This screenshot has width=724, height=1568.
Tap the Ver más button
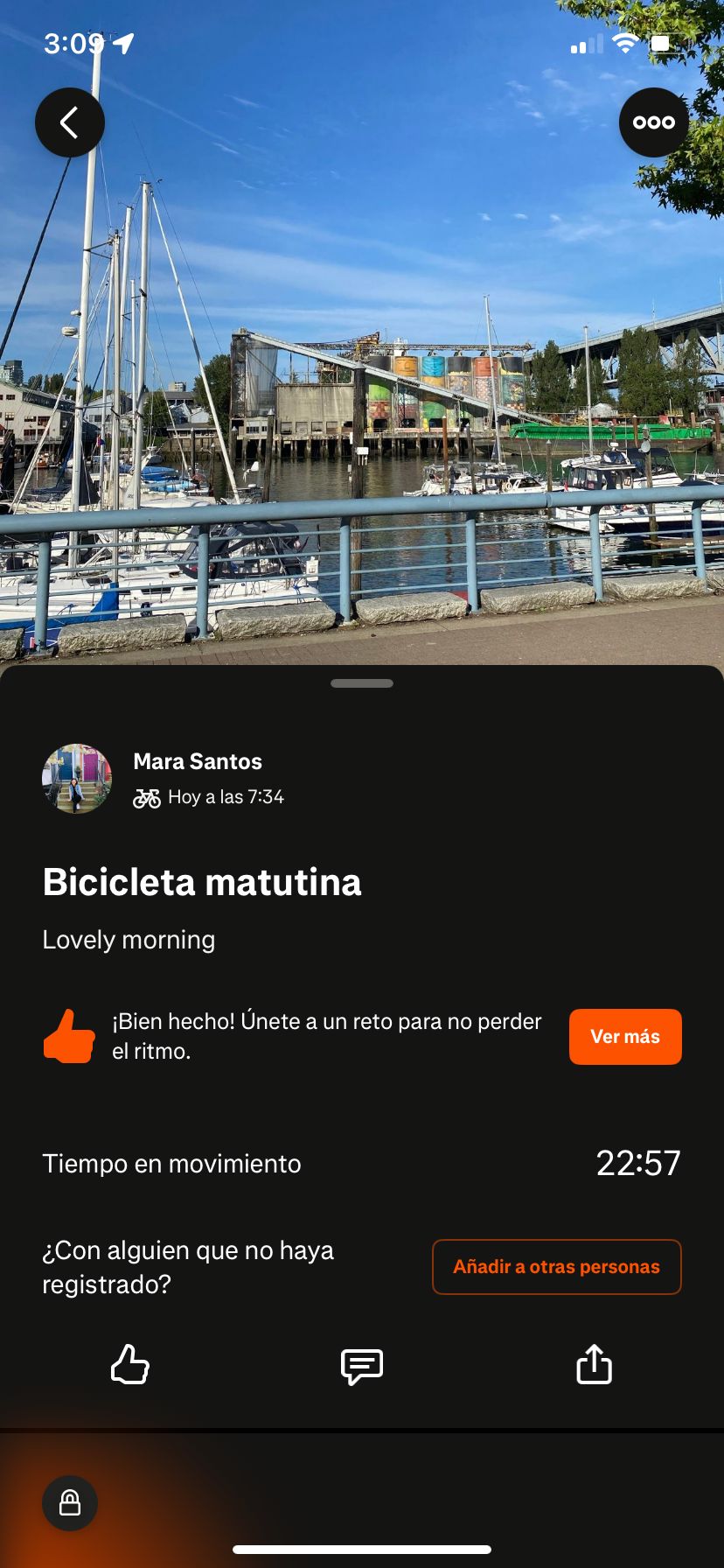point(625,1037)
